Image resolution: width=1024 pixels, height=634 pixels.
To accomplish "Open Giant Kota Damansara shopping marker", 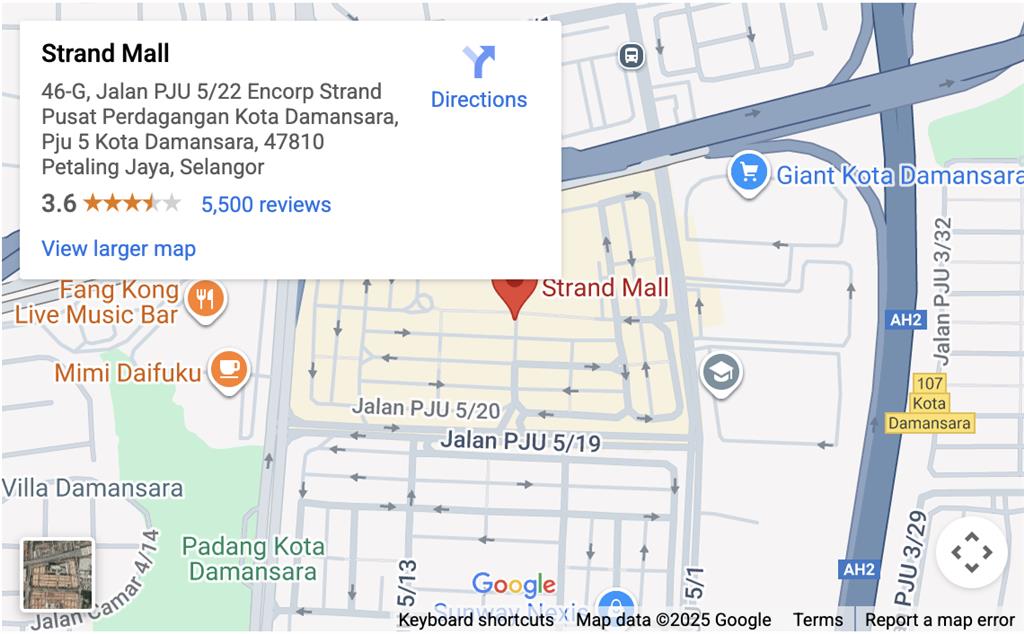I will [x=748, y=174].
